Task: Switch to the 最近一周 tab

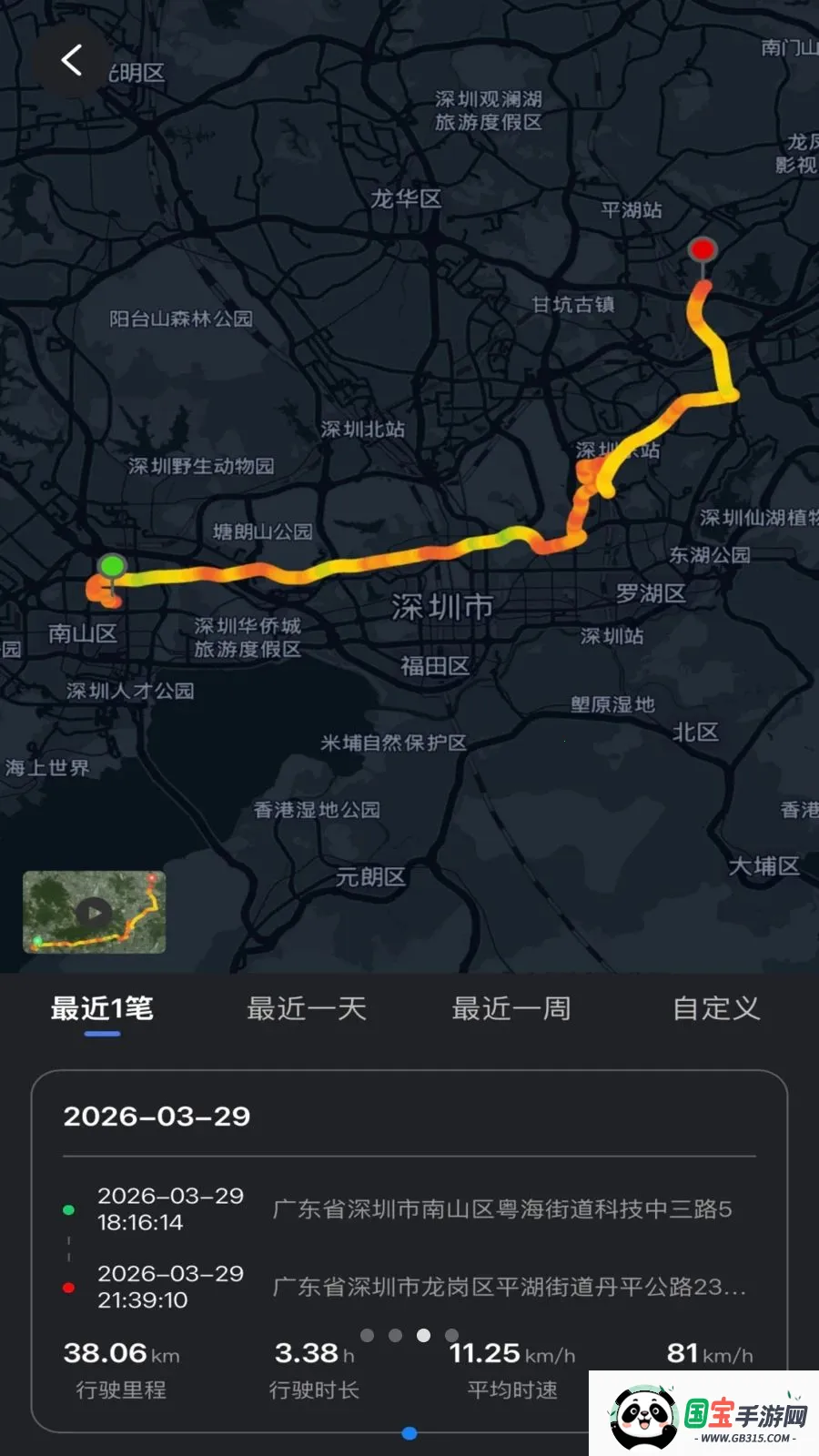Action: coord(511,1008)
